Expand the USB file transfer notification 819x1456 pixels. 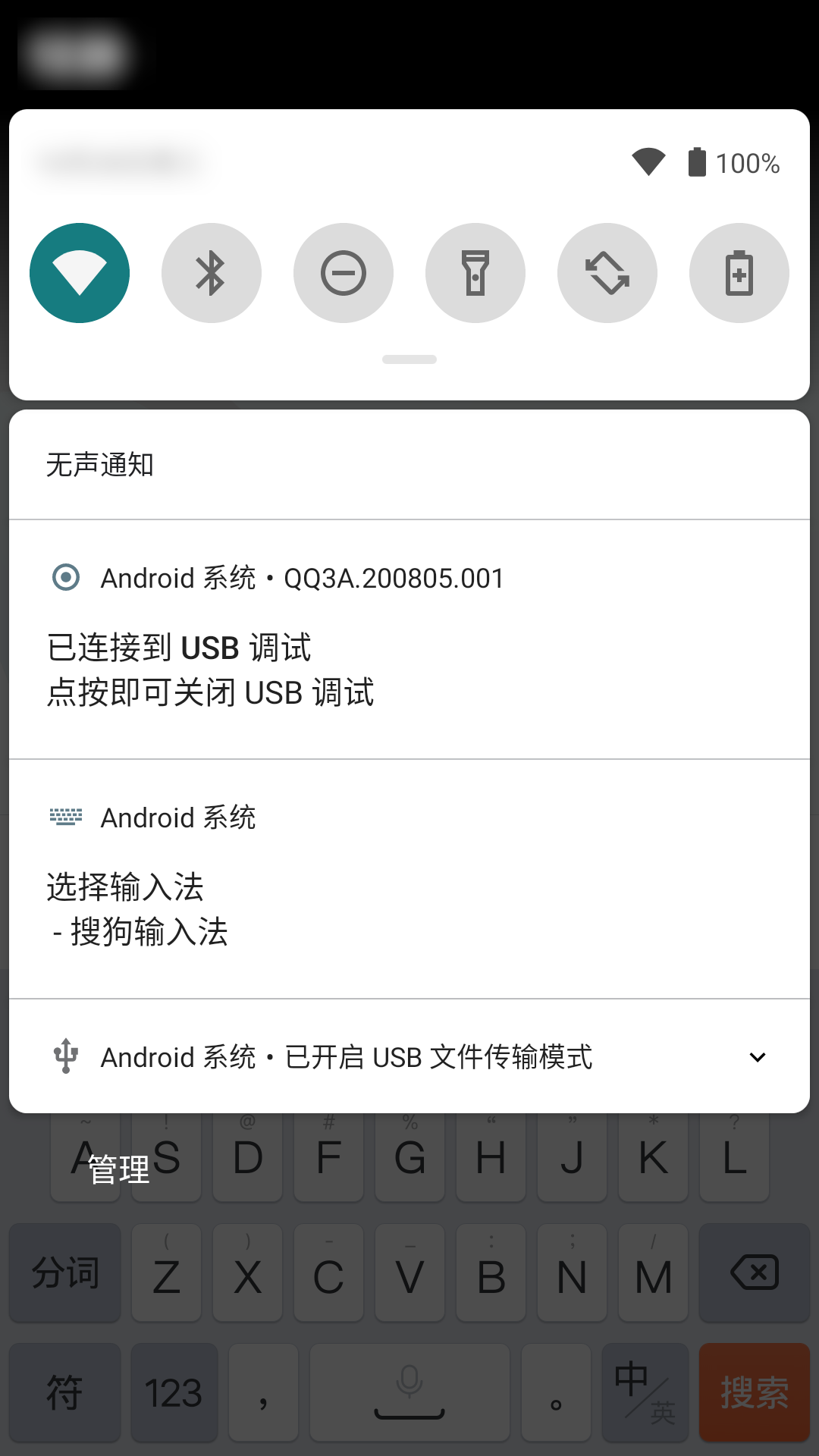tap(756, 1056)
